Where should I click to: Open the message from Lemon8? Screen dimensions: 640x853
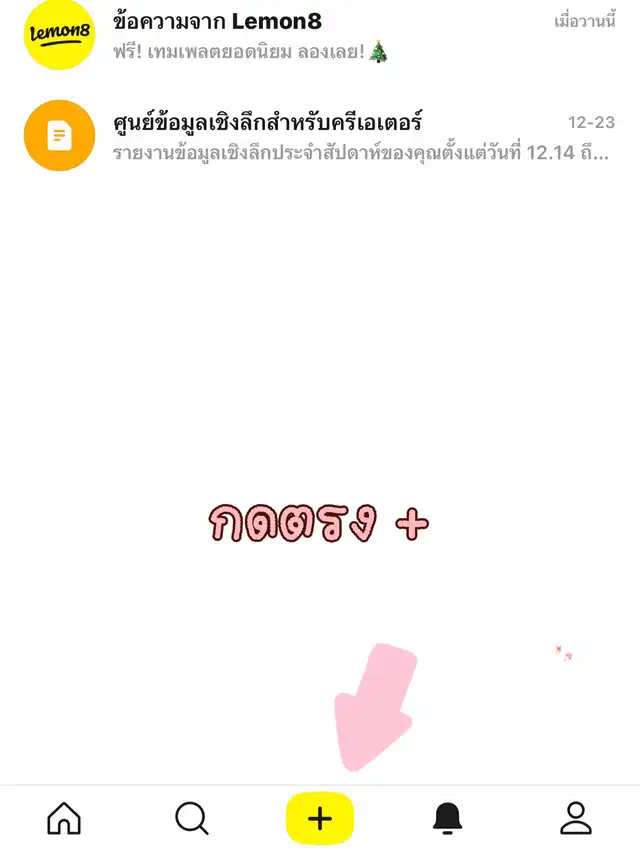320,35
